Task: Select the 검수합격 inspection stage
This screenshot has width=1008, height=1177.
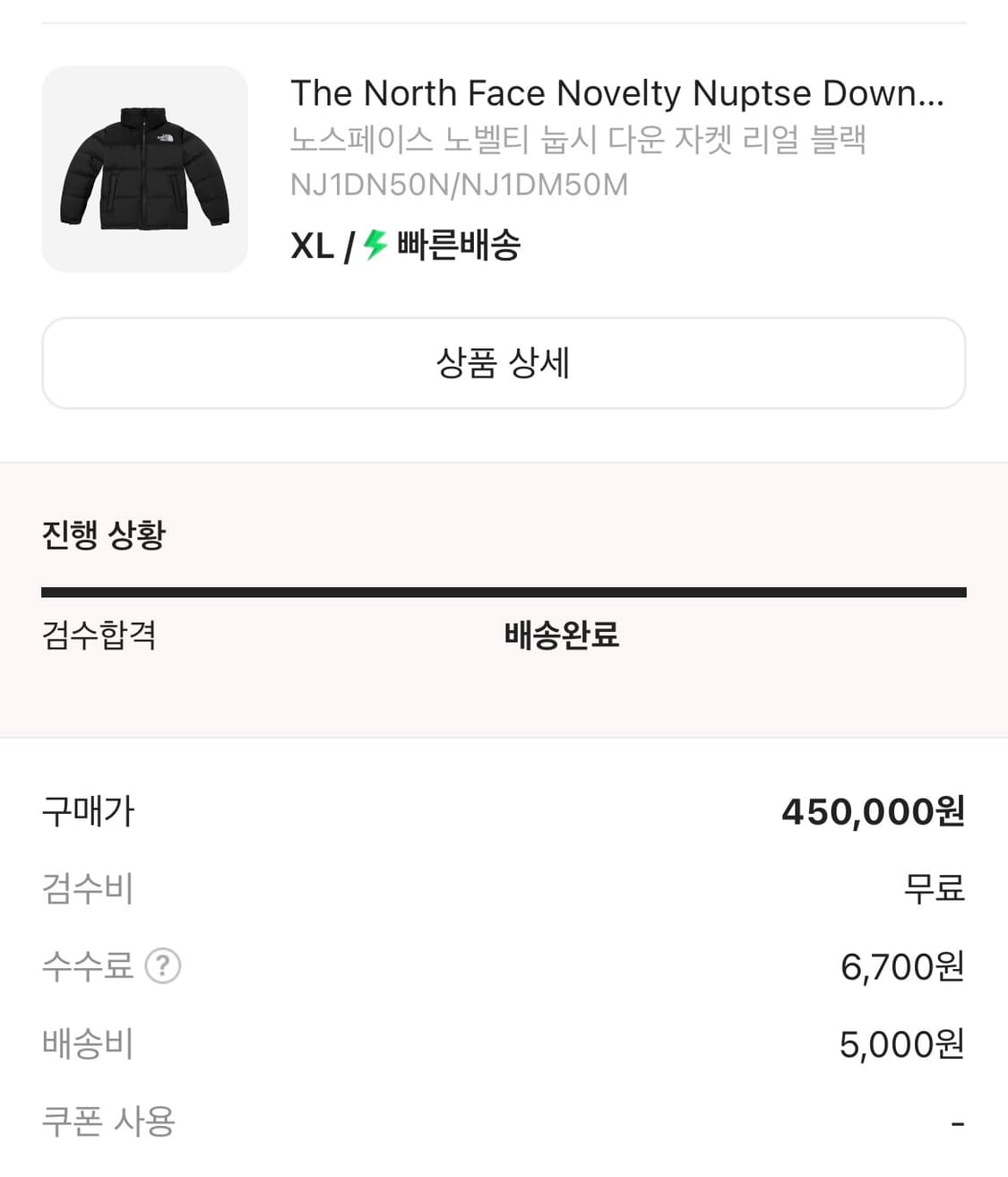Action: [99, 636]
